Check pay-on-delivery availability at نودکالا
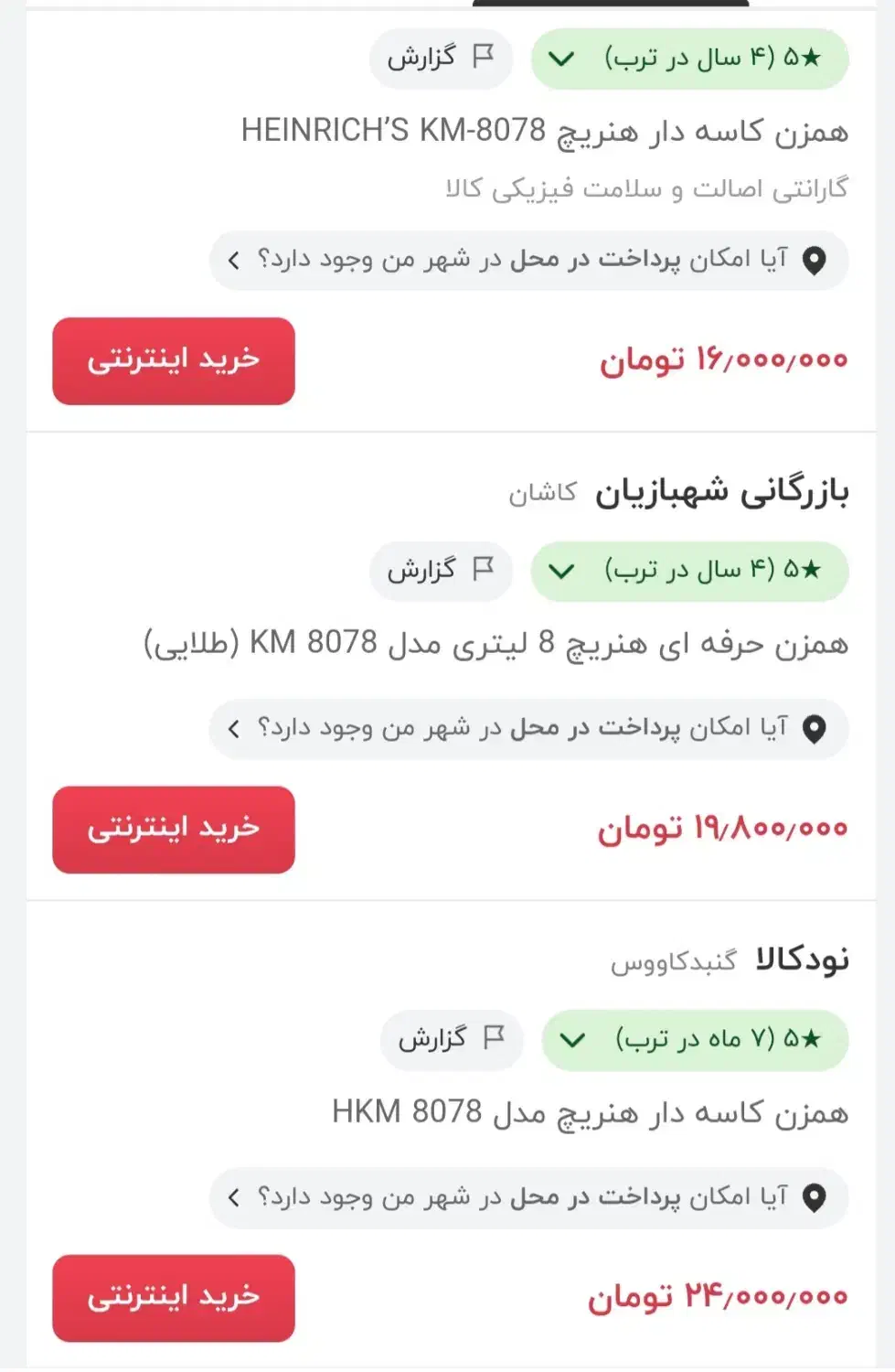Image resolution: width=895 pixels, height=1372 pixels. pos(528,1197)
